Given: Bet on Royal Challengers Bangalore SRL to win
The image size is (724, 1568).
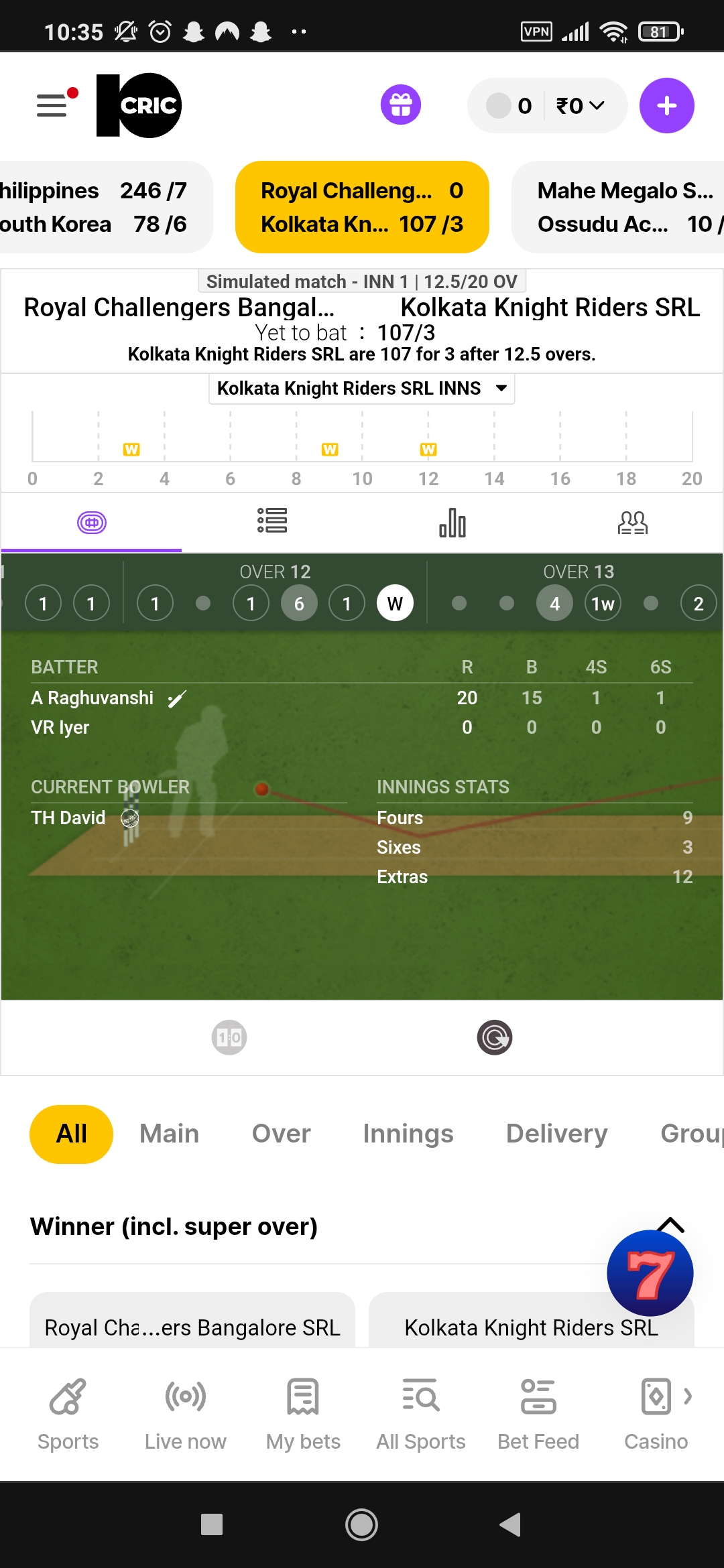Looking at the screenshot, I should (x=192, y=1327).
